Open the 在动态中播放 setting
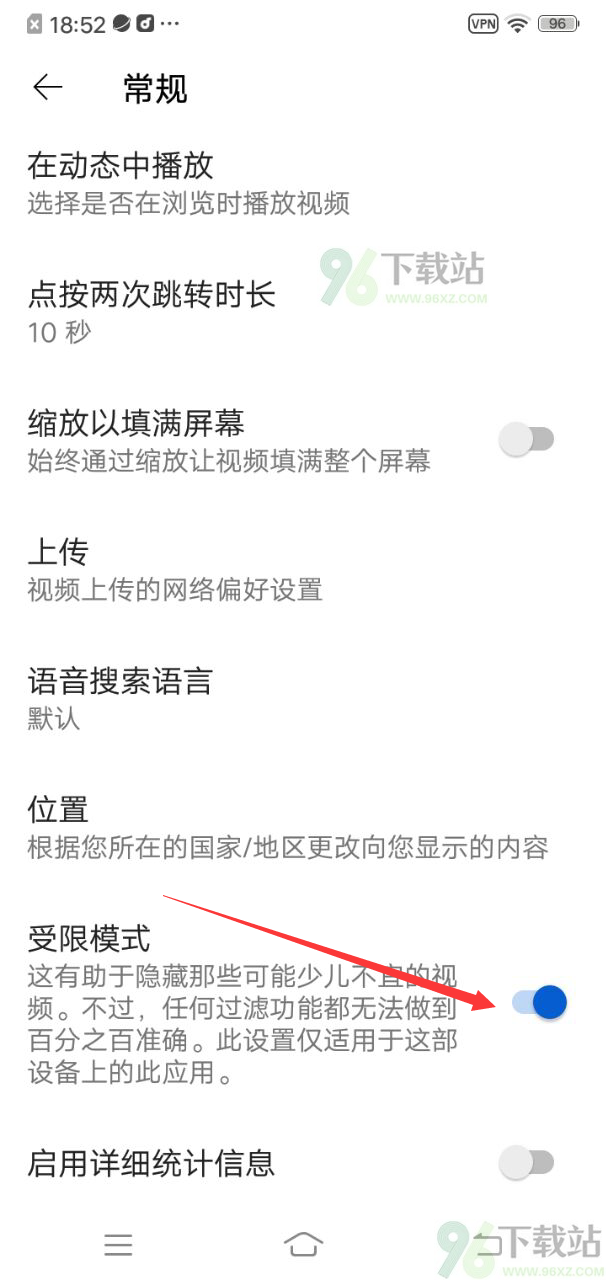Screen dimensions: 606x1280 [x=303, y=183]
